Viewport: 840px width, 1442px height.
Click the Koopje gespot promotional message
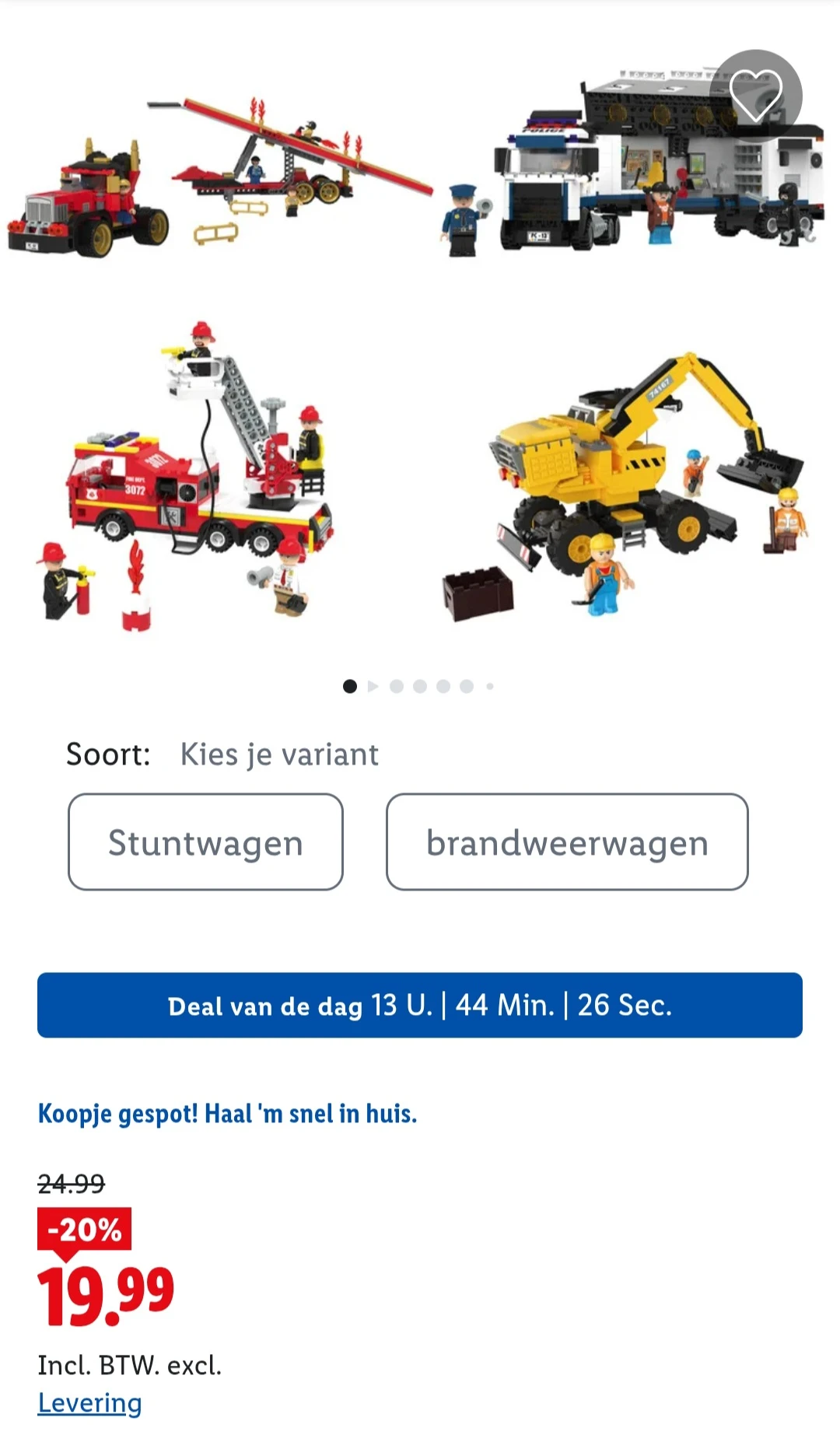pyautogui.click(x=228, y=1115)
